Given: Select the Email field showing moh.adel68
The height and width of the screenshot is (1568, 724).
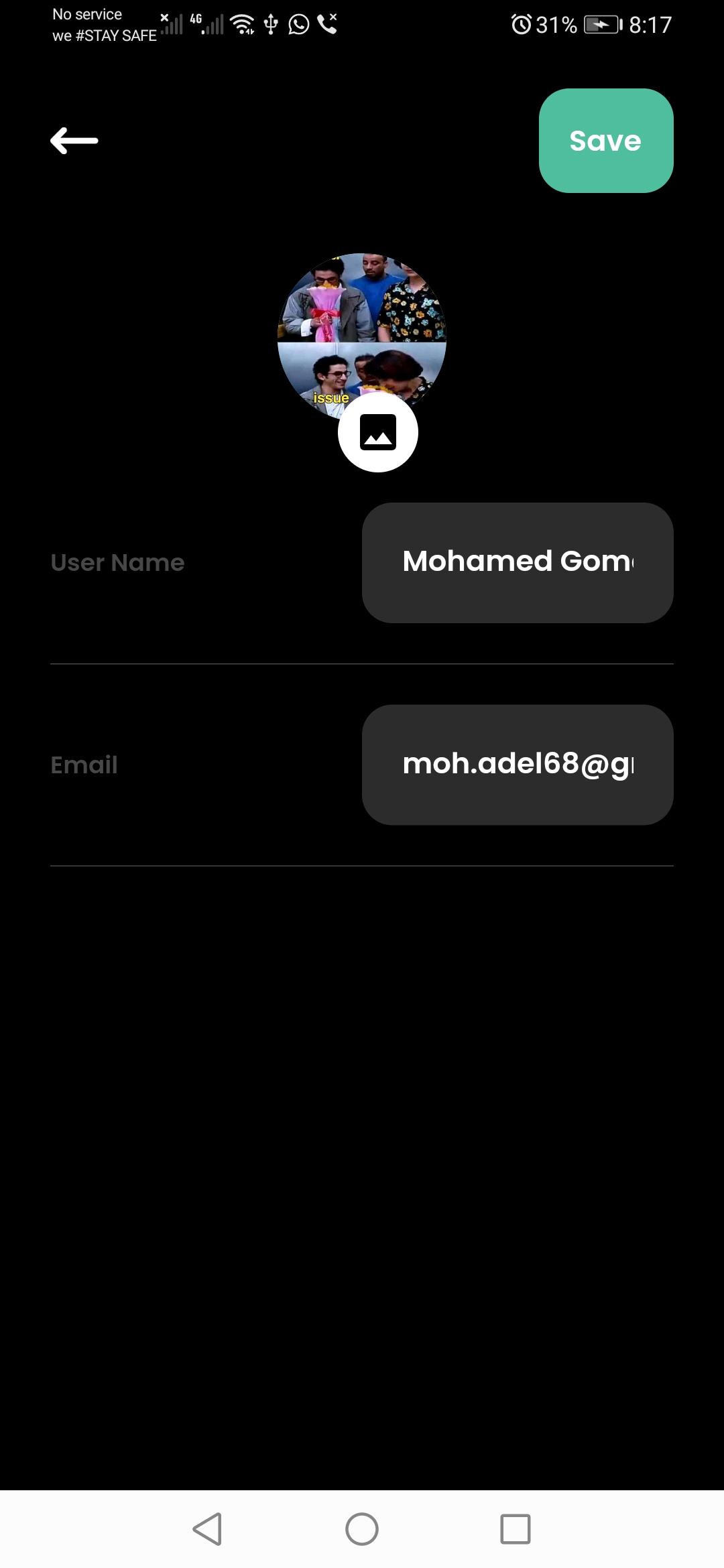Looking at the screenshot, I should (518, 764).
